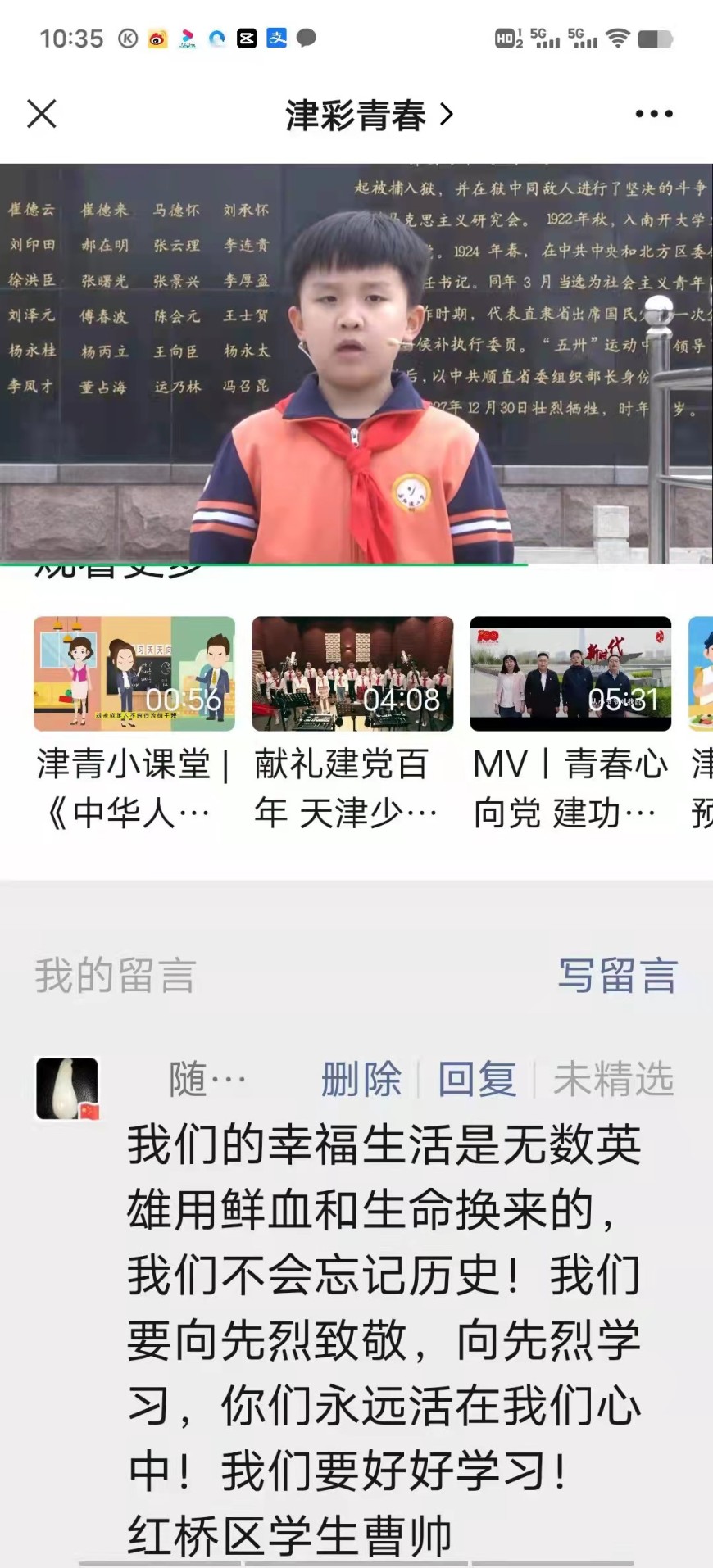Tap the playing video of the boy
The image size is (713, 1568).
click(356, 364)
